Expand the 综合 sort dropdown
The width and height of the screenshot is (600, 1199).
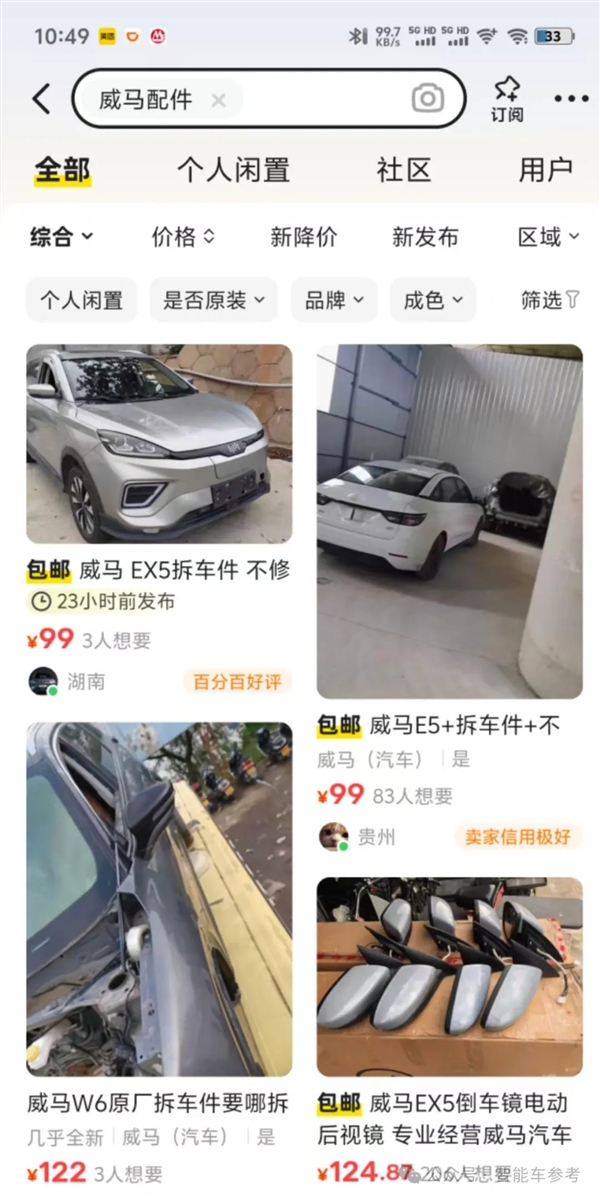pyautogui.click(x=61, y=237)
